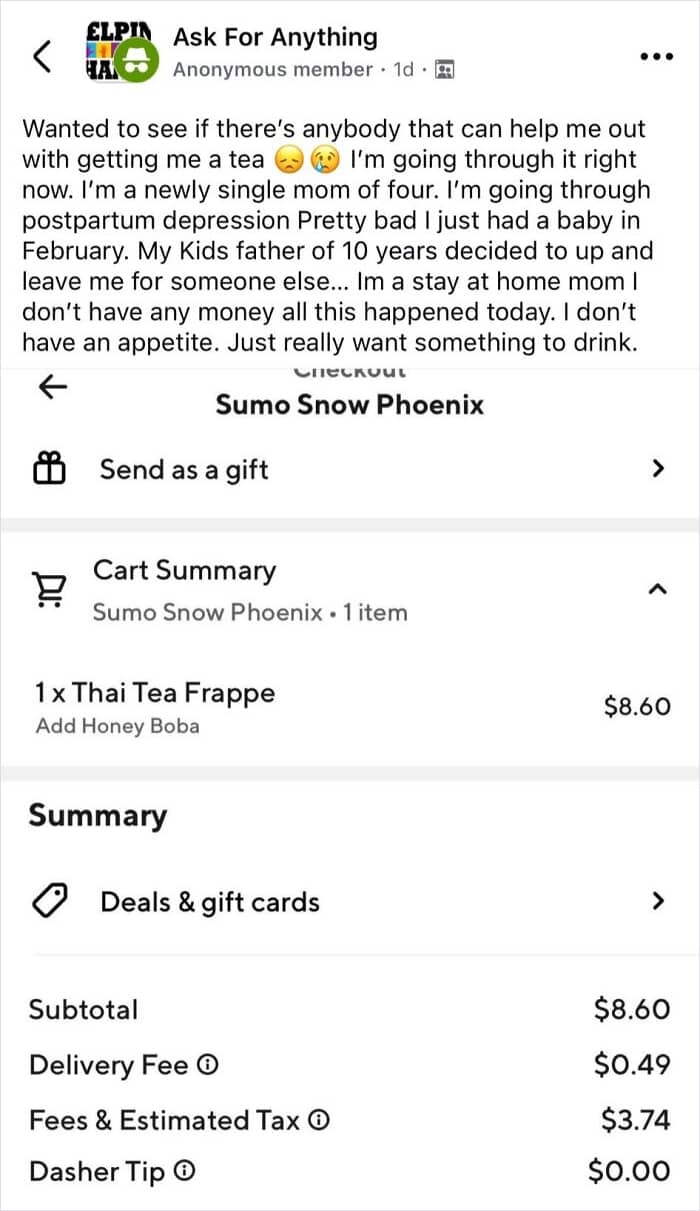
Task: Open the Ask For Anything group page
Action: click(275, 38)
